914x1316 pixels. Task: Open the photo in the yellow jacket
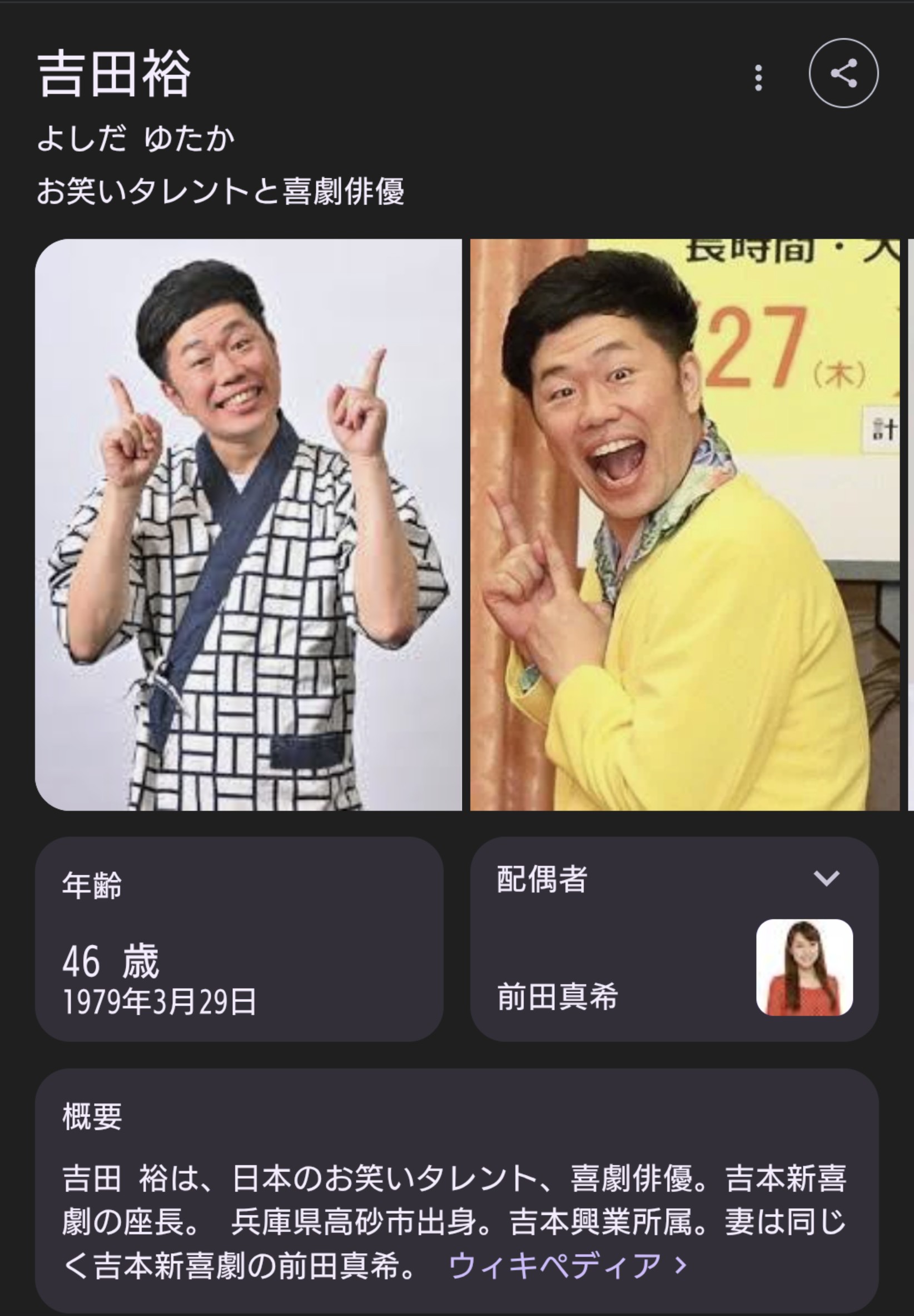(684, 524)
